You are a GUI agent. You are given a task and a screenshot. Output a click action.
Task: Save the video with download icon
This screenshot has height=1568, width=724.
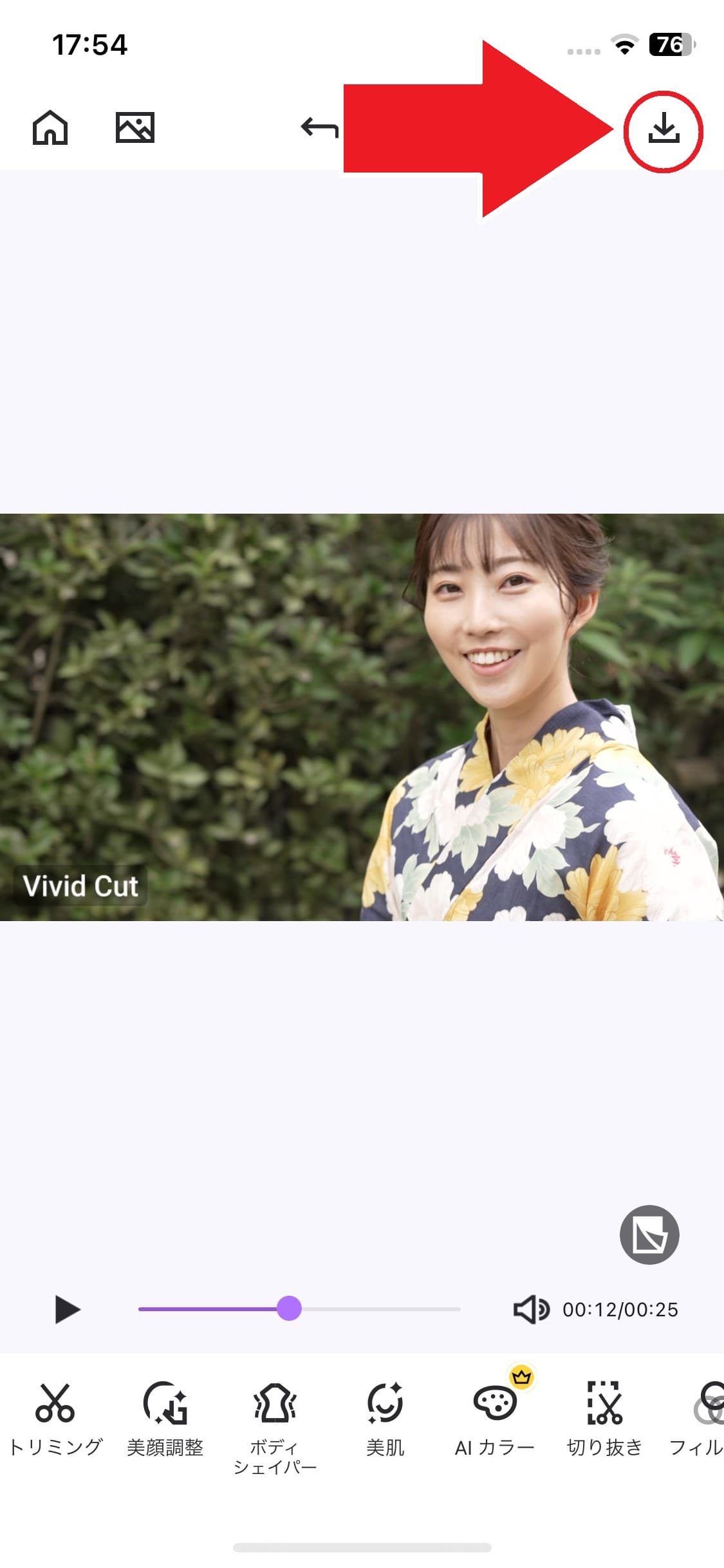tap(664, 129)
